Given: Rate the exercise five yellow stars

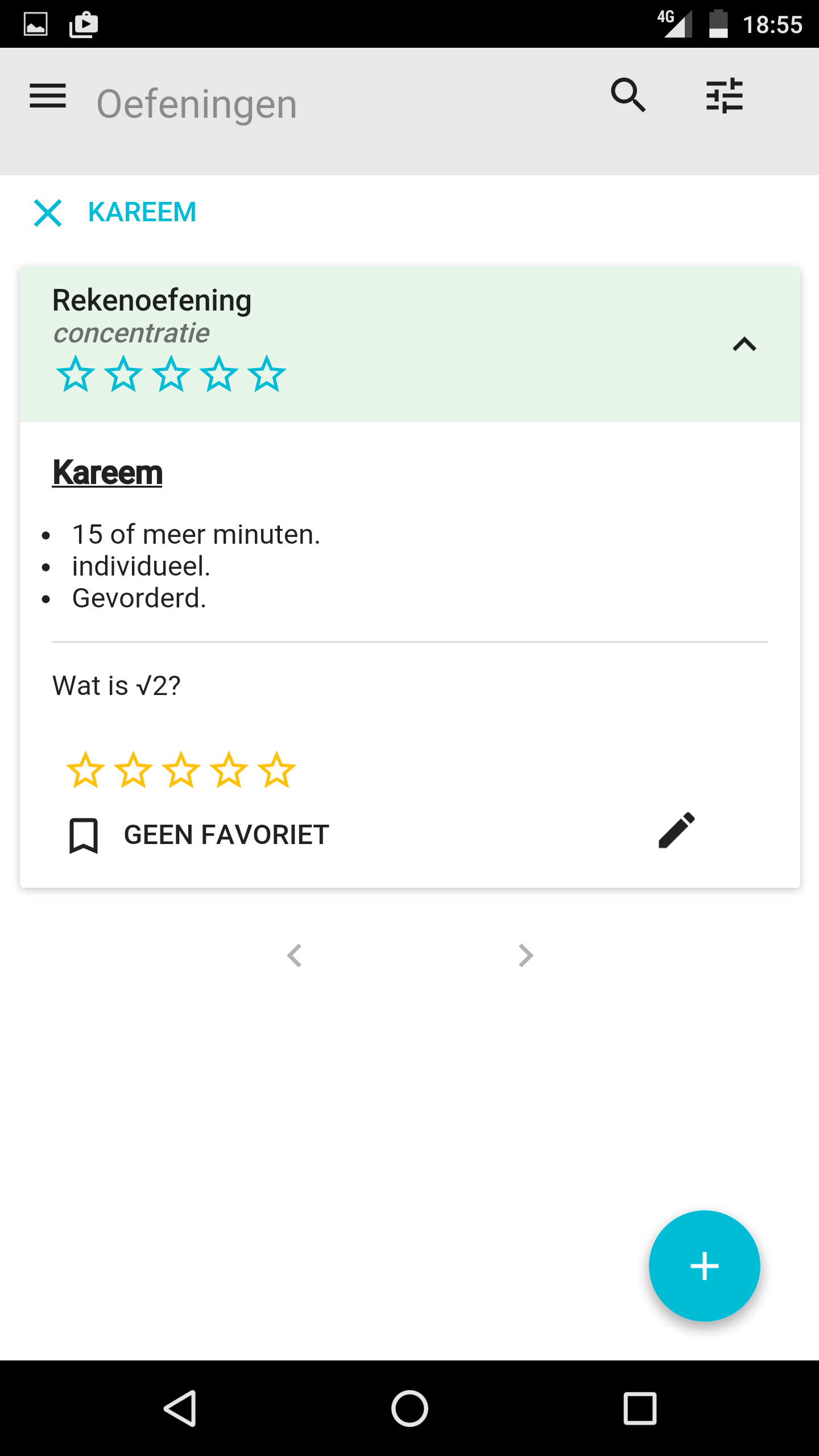Looking at the screenshot, I should [276, 770].
